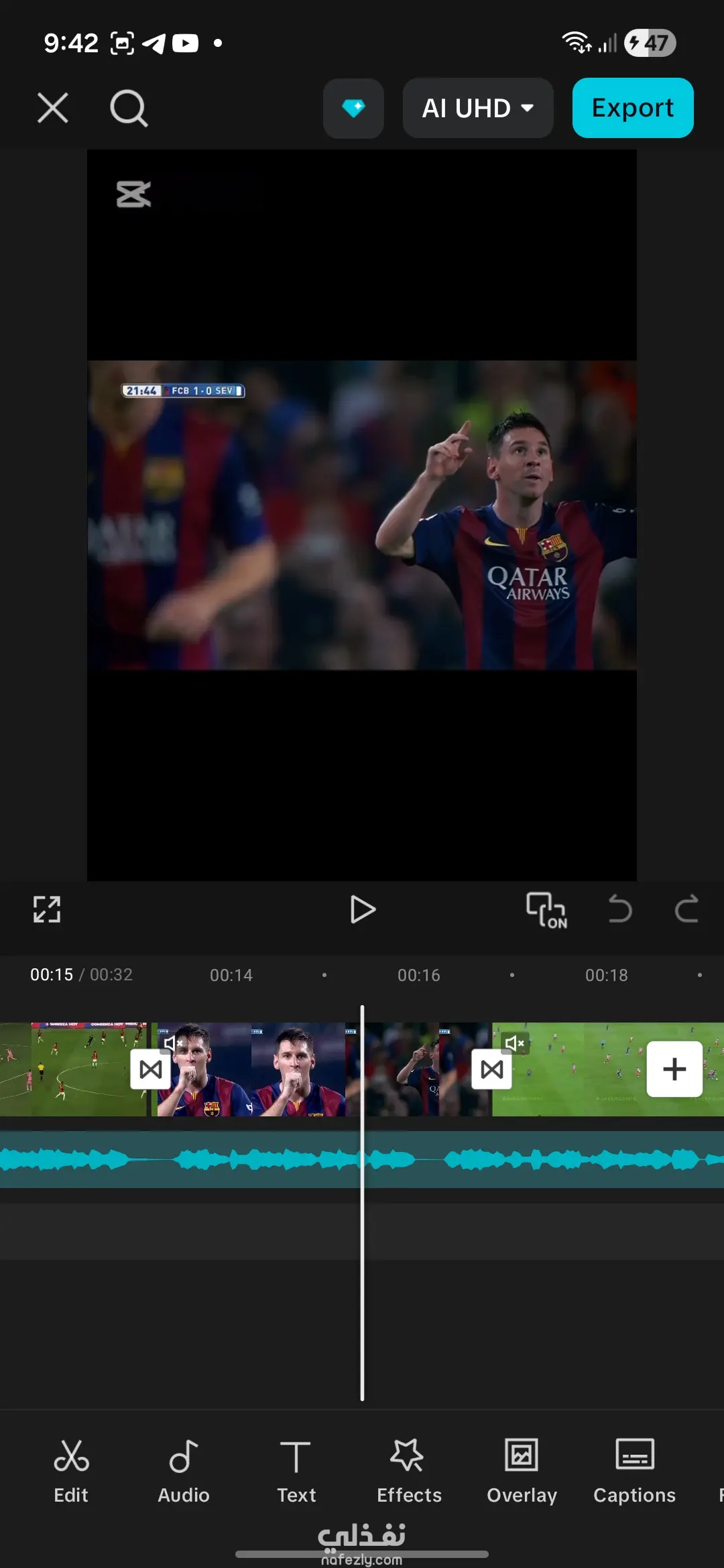
Task: Toggle the ON track switch icon
Action: pos(546,910)
